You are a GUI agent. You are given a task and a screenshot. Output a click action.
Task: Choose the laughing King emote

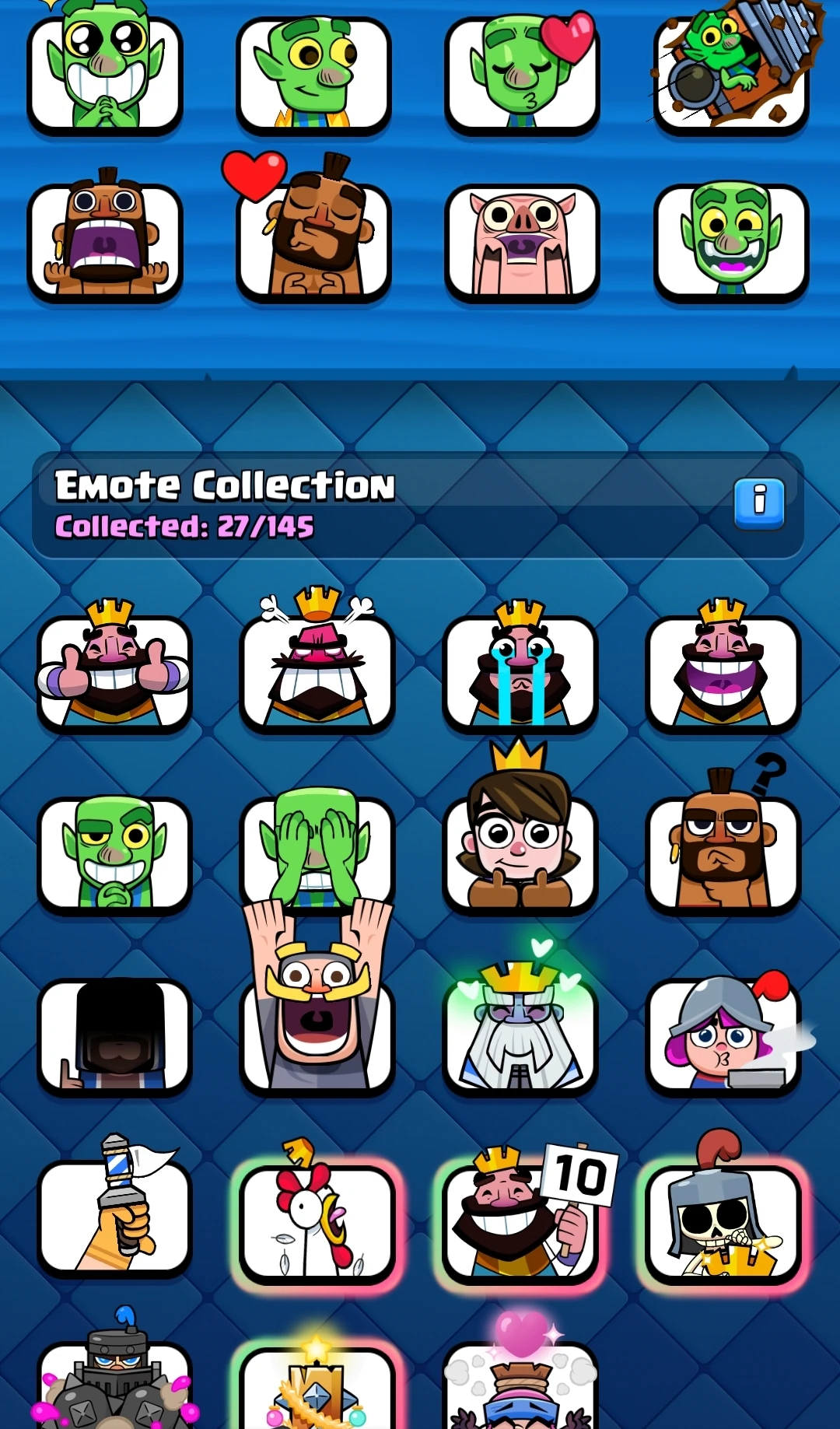tap(722, 673)
